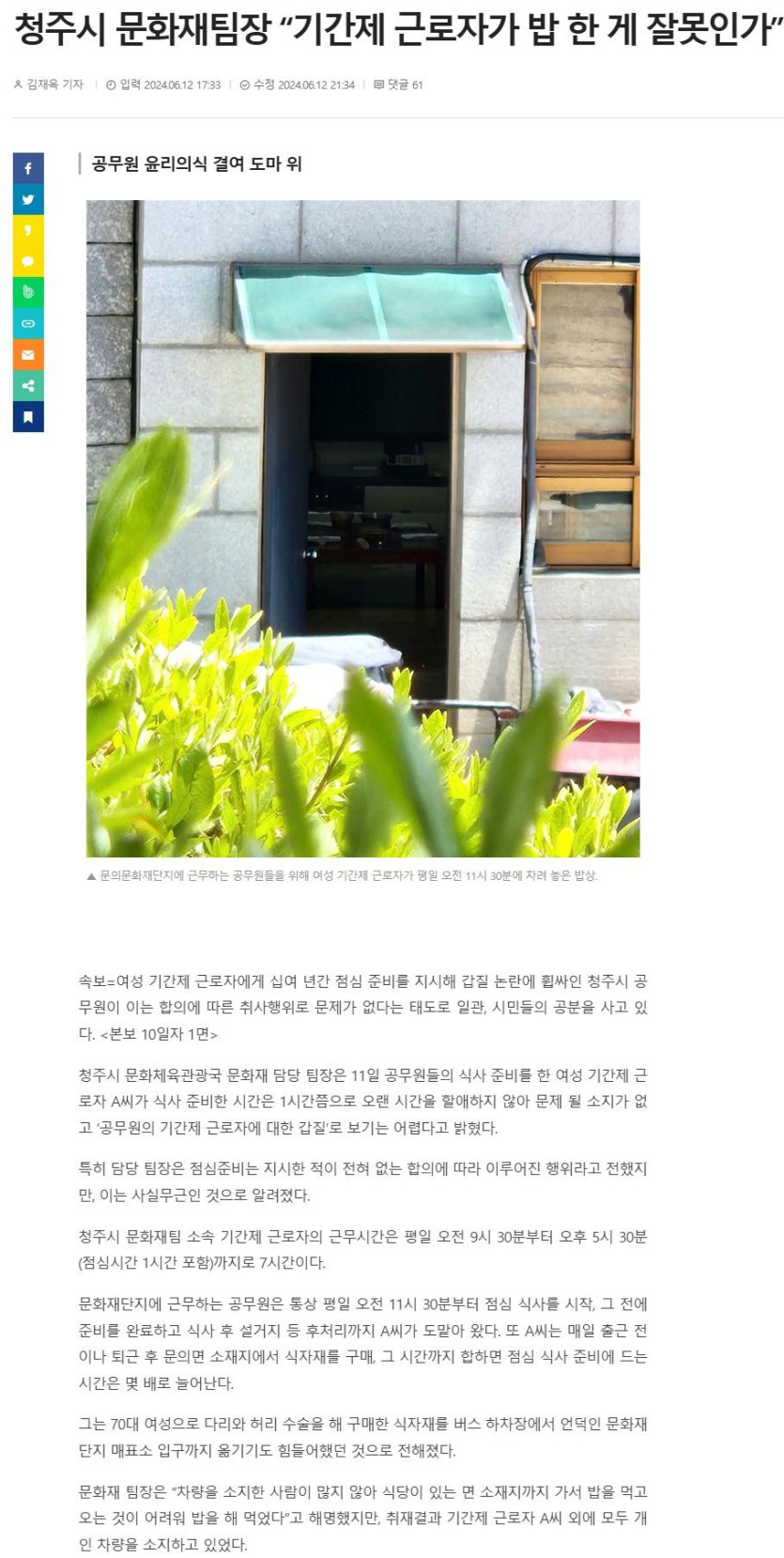Share the article on Facebook

click(28, 168)
